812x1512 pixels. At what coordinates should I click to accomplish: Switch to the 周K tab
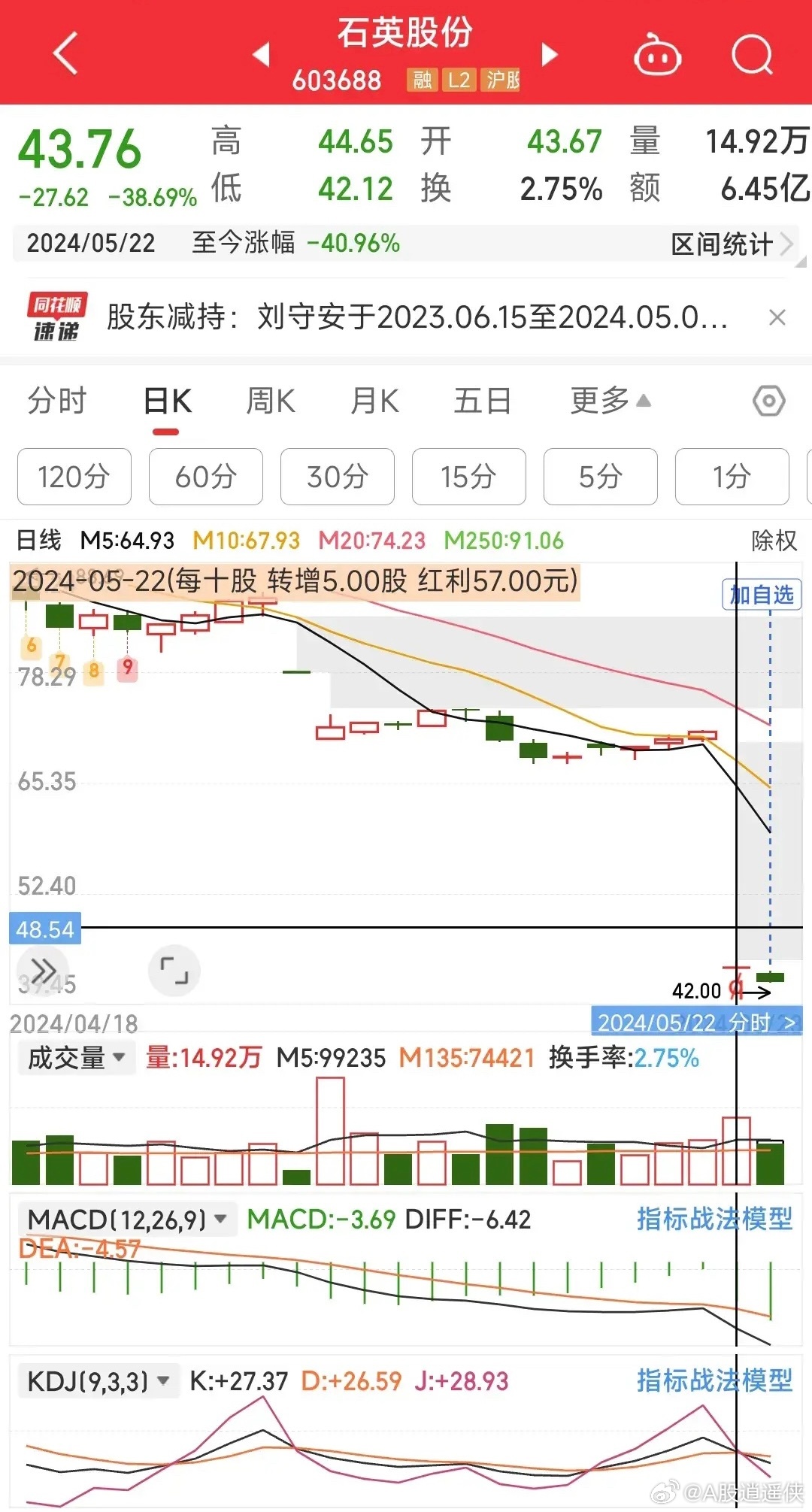pos(271,401)
